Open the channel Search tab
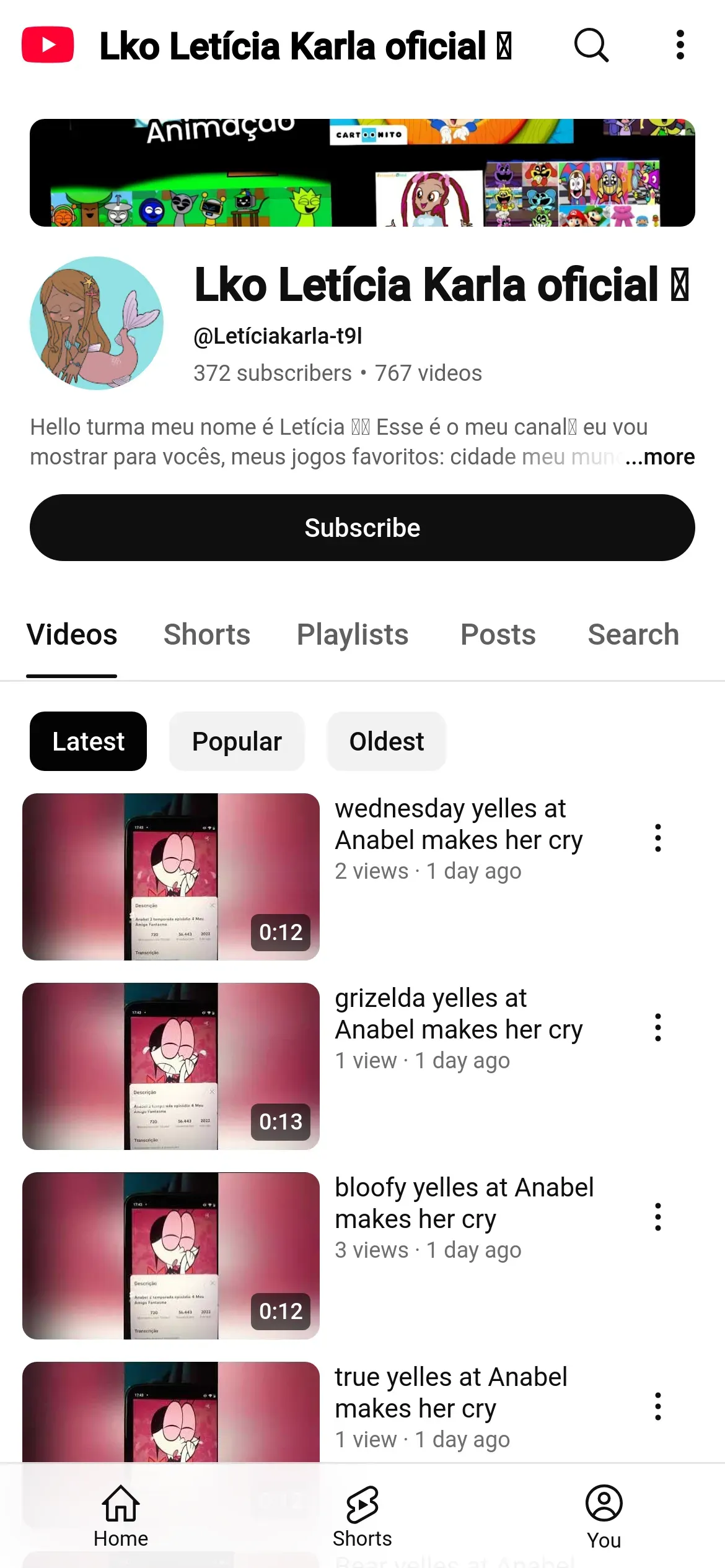This screenshot has width=725, height=1568. 633,635
